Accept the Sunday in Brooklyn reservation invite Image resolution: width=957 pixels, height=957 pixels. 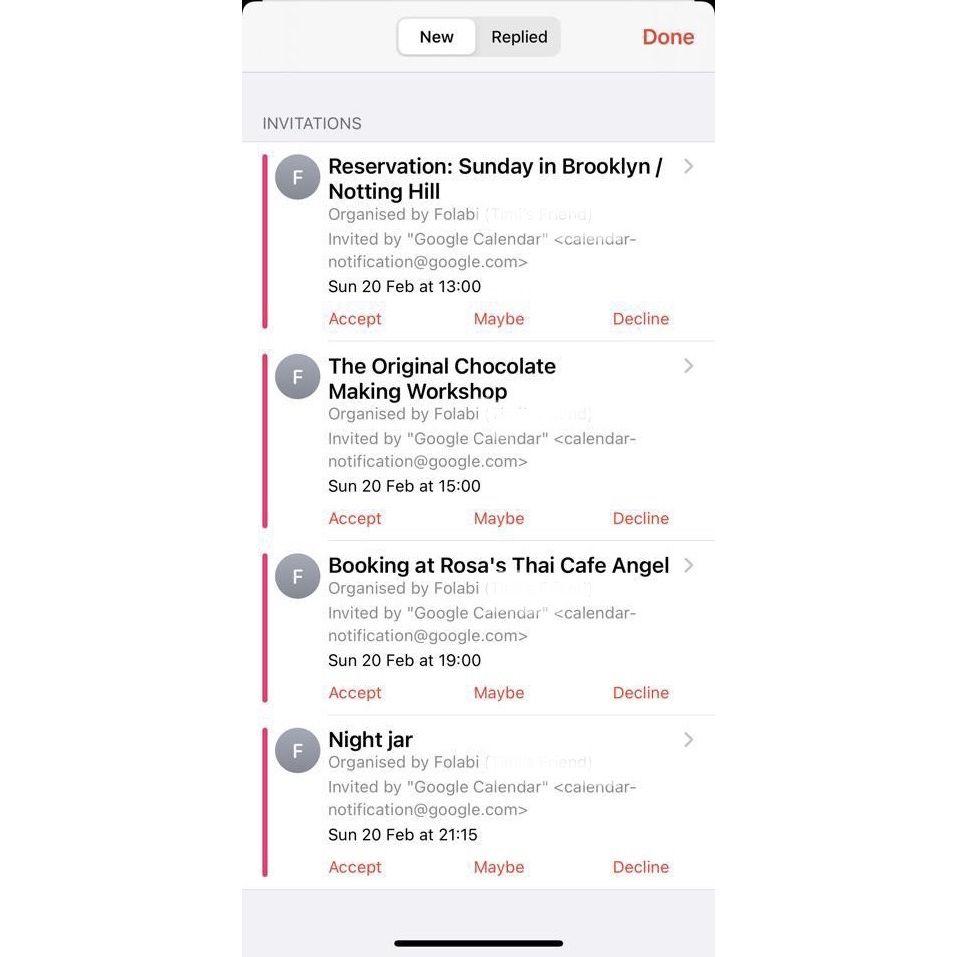(x=355, y=319)
